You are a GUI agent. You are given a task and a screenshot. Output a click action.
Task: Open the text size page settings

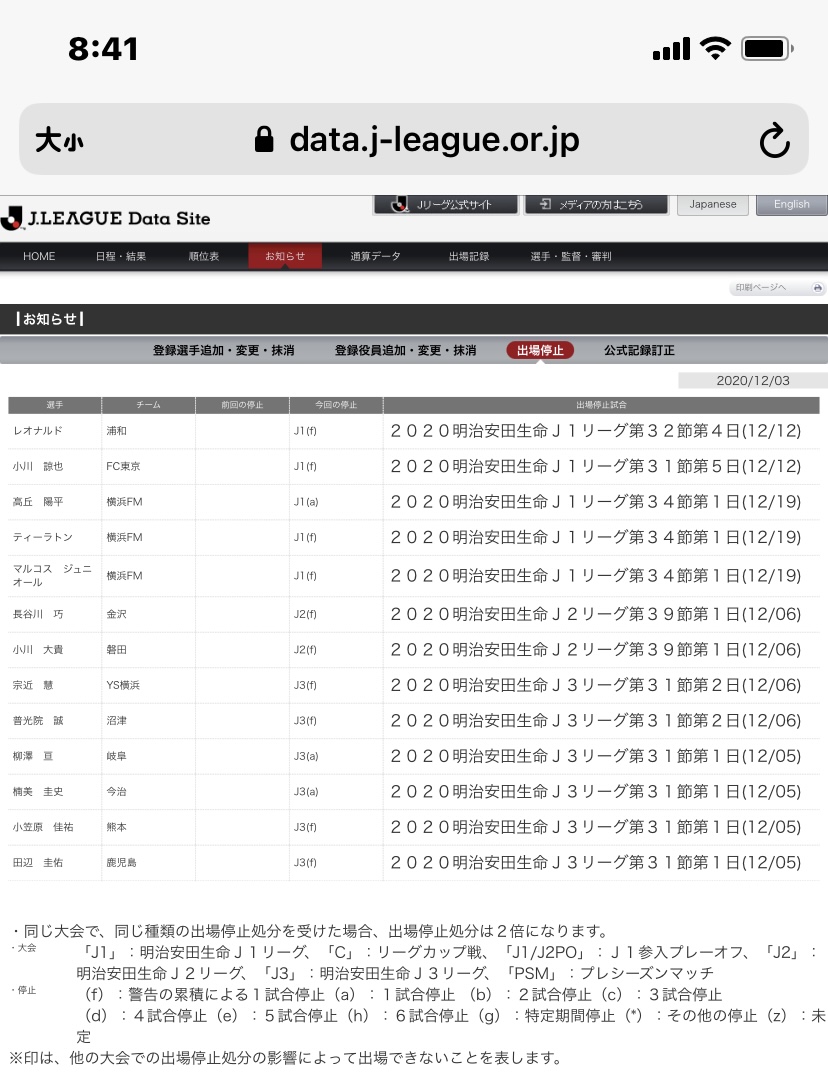pyautogui.click(x=59, y=141)
